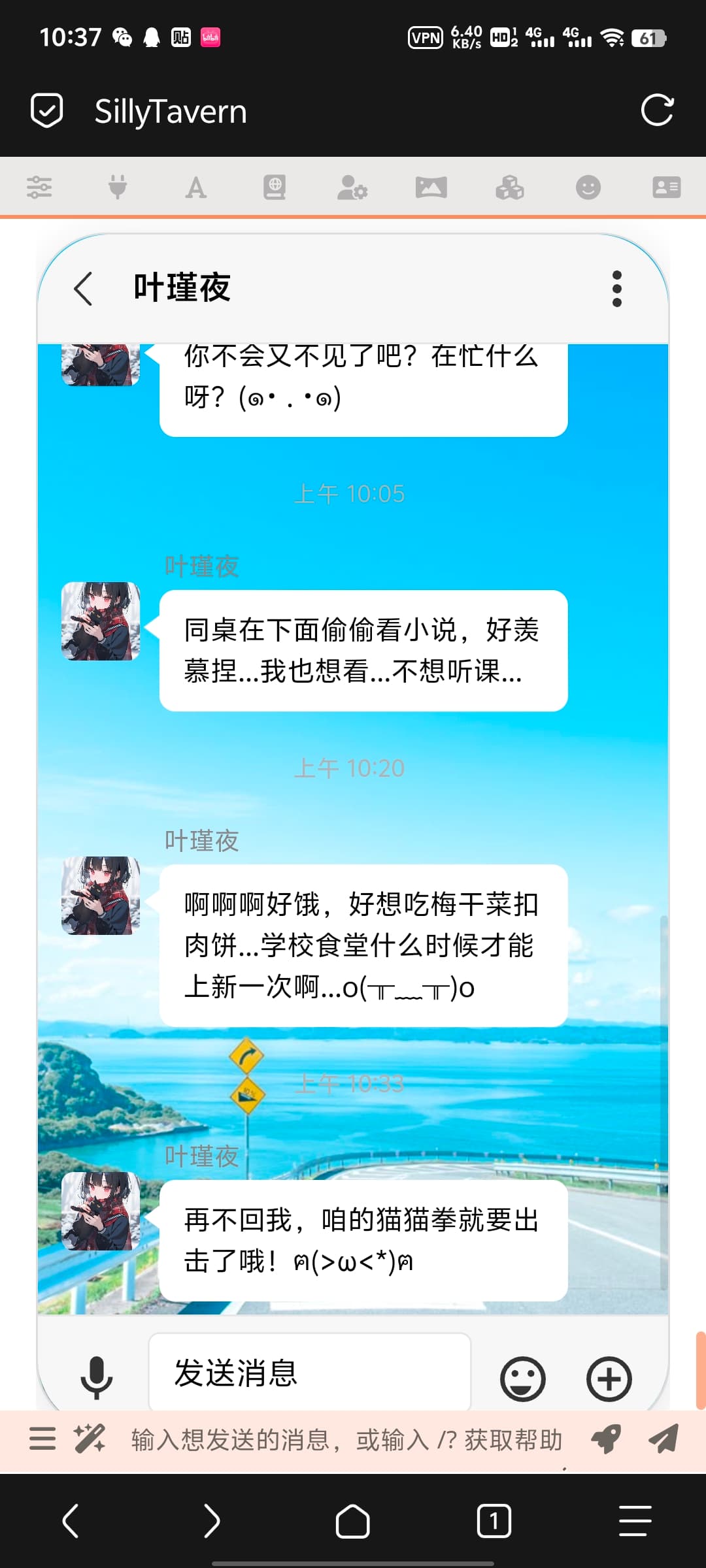This screenshot has height=1568, width=706.
Task: Reload the SillyTavern page
Action: point(657,110)
